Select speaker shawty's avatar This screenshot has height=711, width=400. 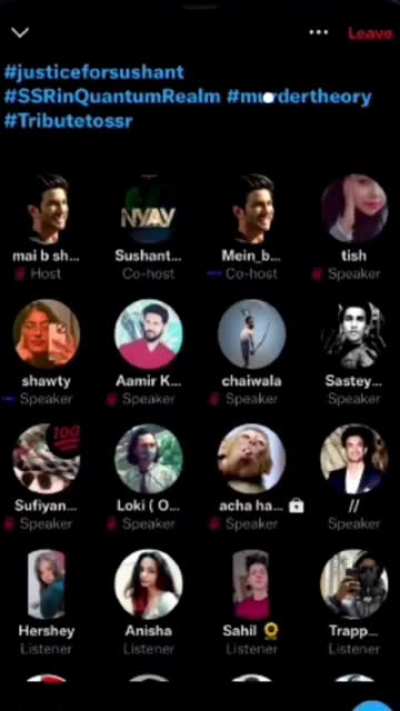click(x=46, y=333)
